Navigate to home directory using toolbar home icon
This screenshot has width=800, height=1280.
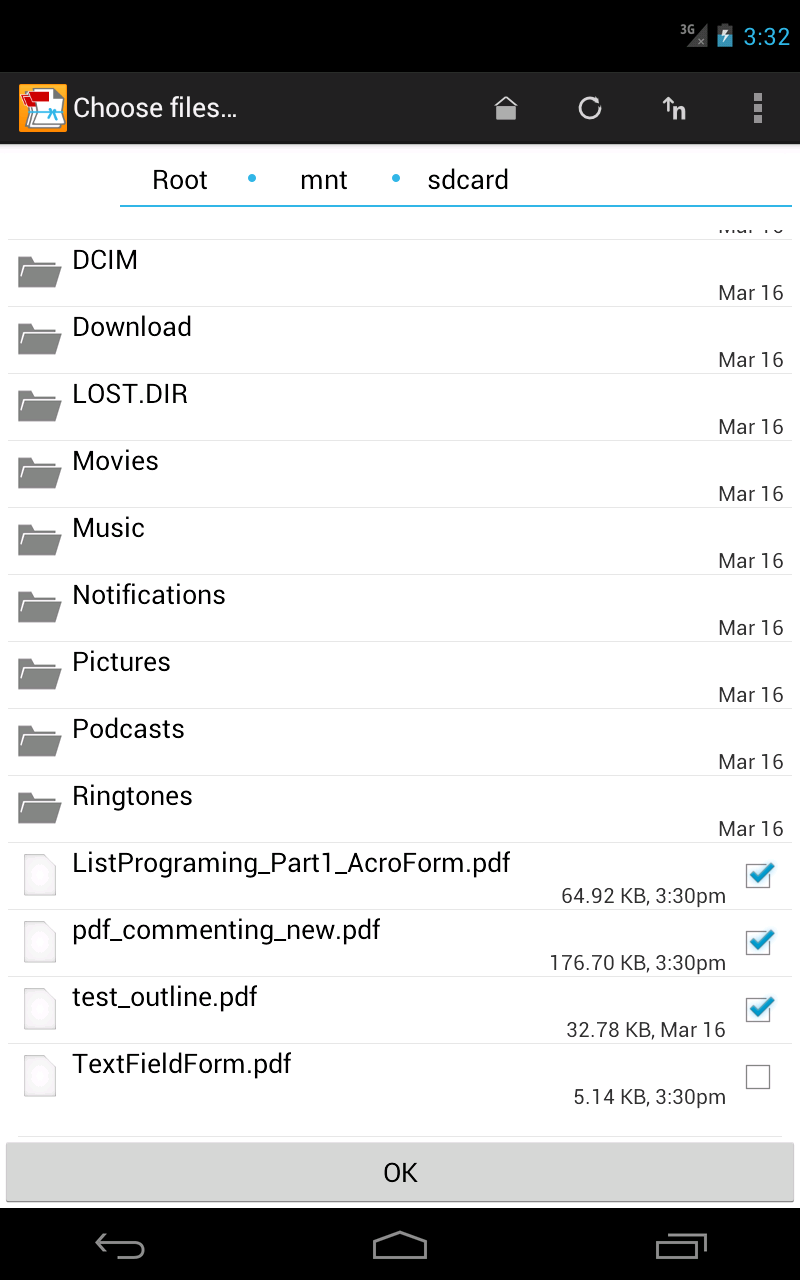[x=505, y=107]
